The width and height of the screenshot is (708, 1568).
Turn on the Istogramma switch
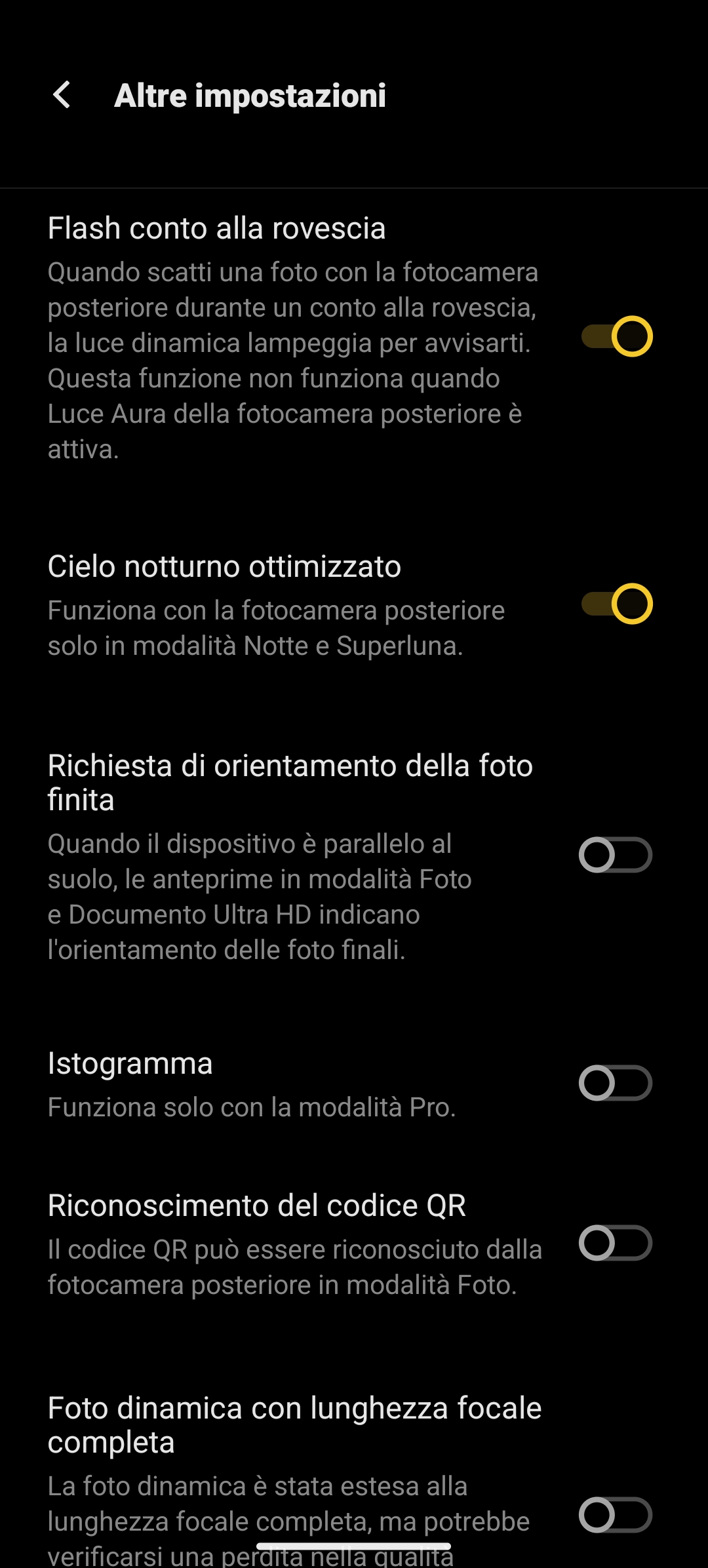coord(616,1083)
